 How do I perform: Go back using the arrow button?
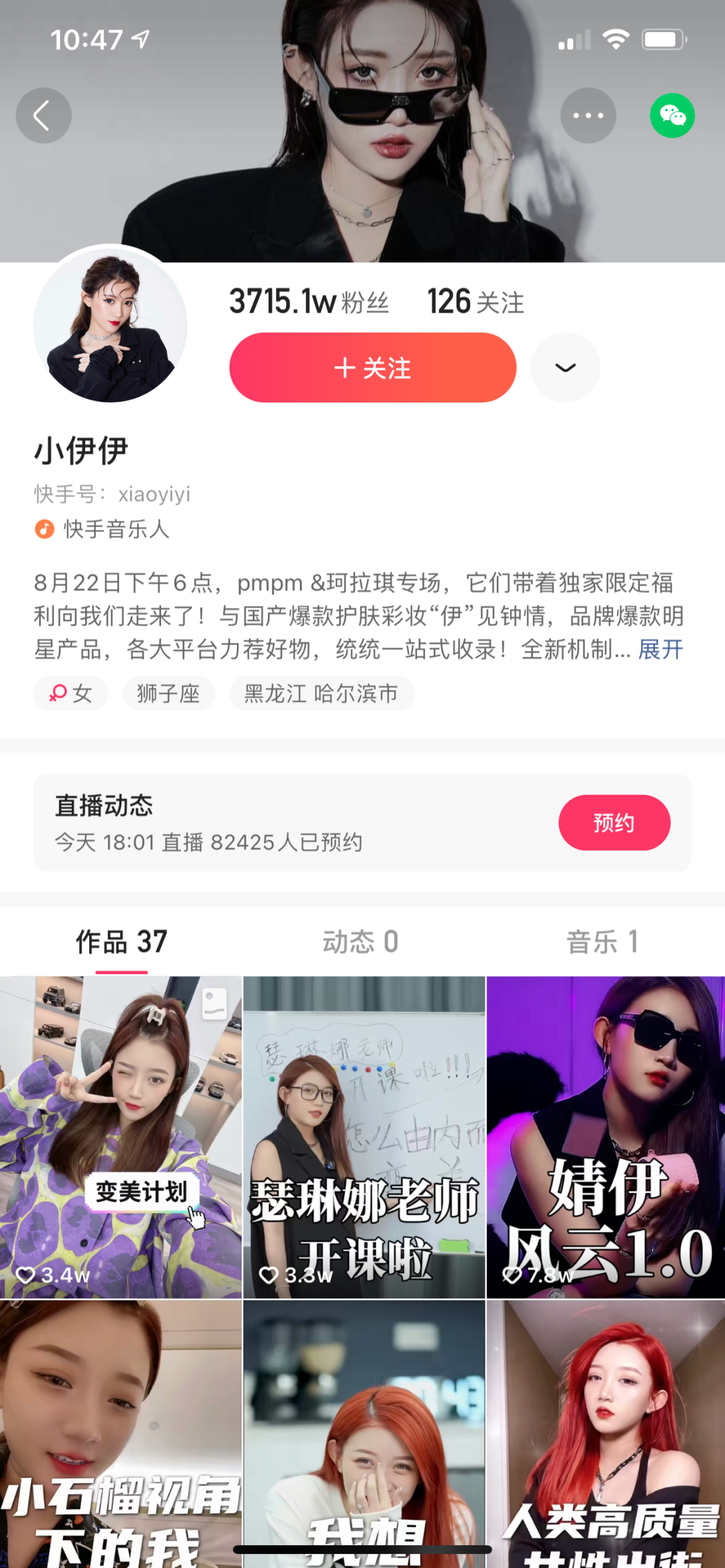(44, 115)
